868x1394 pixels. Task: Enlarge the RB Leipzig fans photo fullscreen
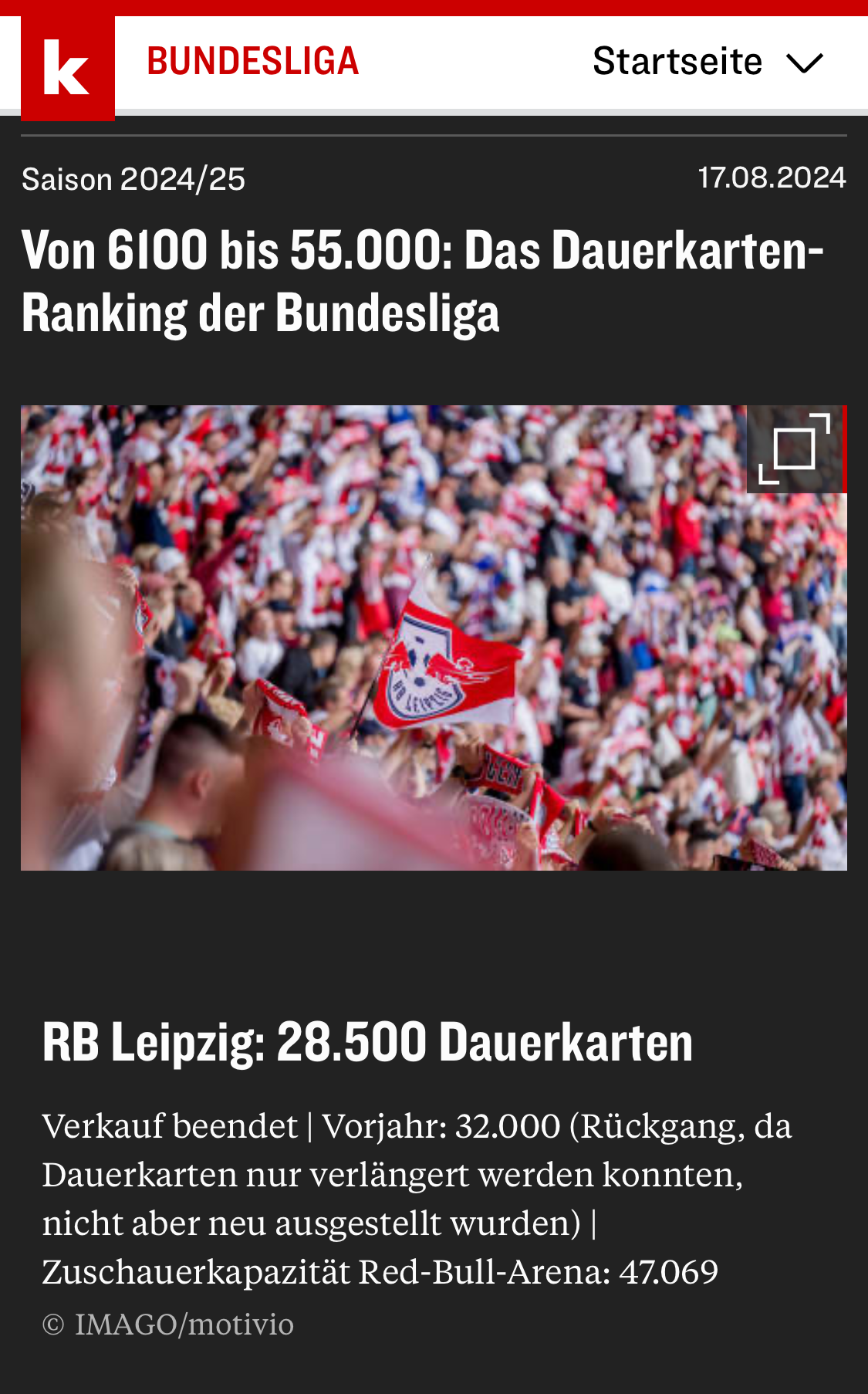795,449
